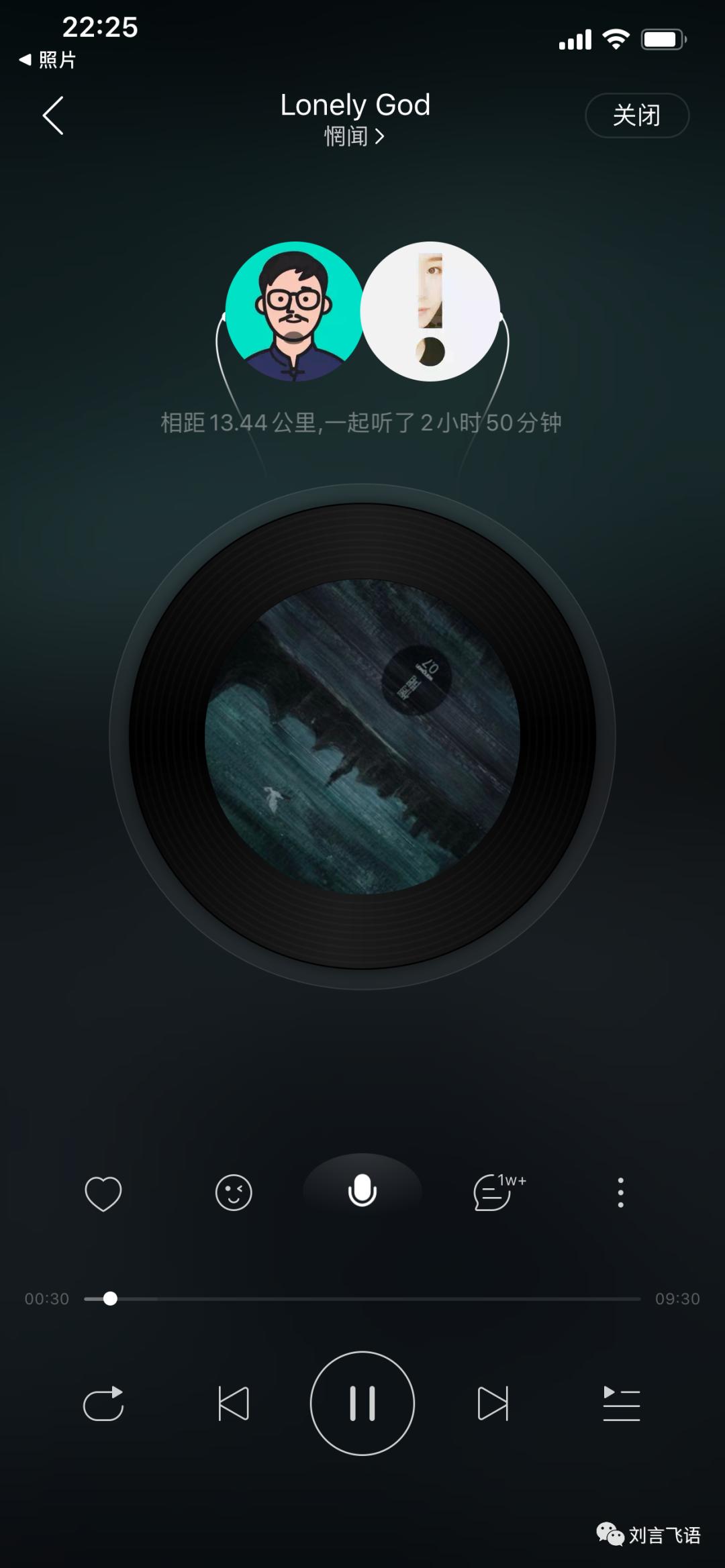Pause the current song
The height and width of the screenshot is (1568, 725).
[362, 1404]
